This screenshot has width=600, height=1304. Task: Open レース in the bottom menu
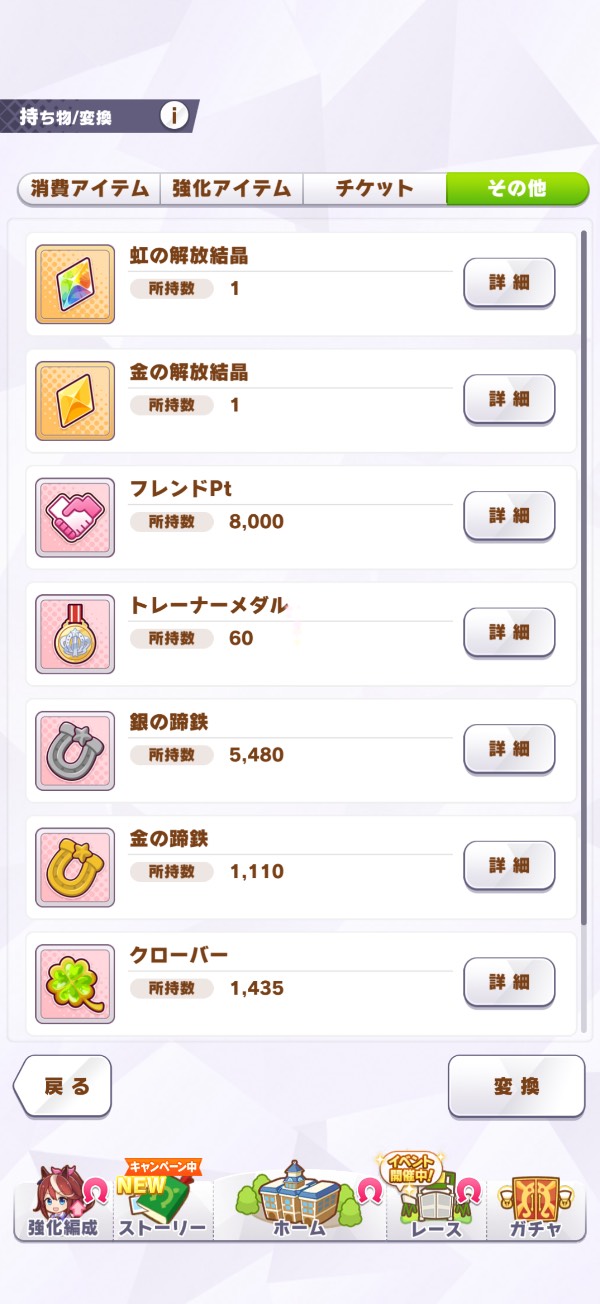pos(438,1205)
